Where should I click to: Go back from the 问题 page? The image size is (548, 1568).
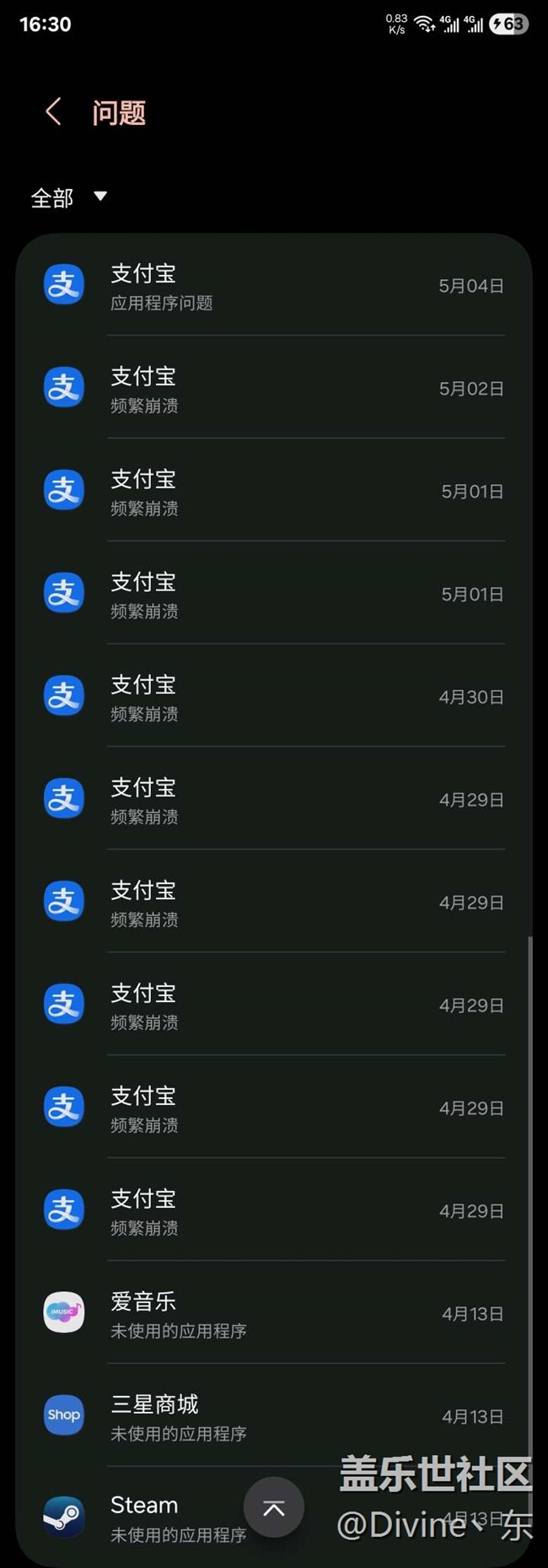(53, 111)
